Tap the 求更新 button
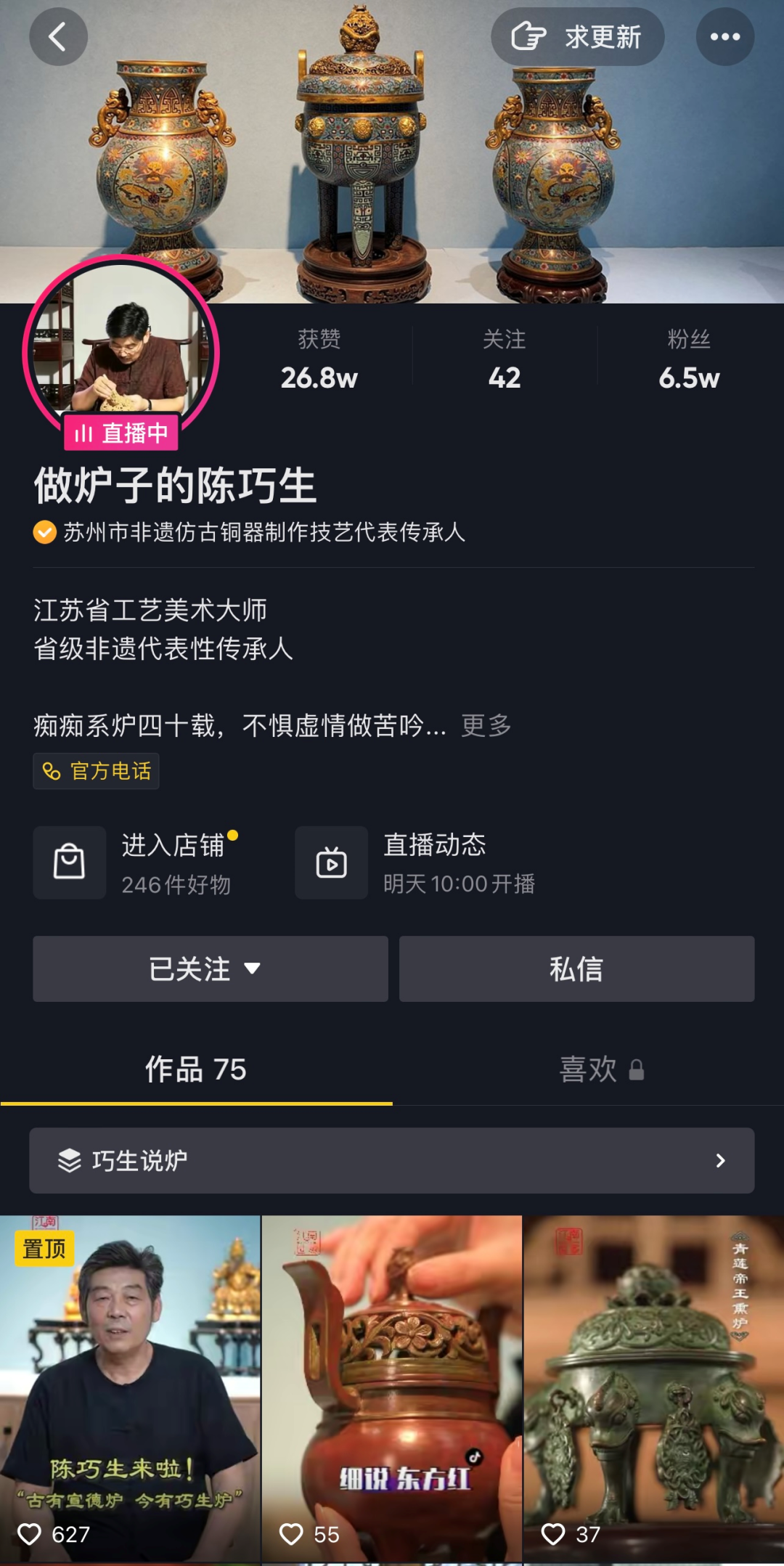 pos(577,37)
